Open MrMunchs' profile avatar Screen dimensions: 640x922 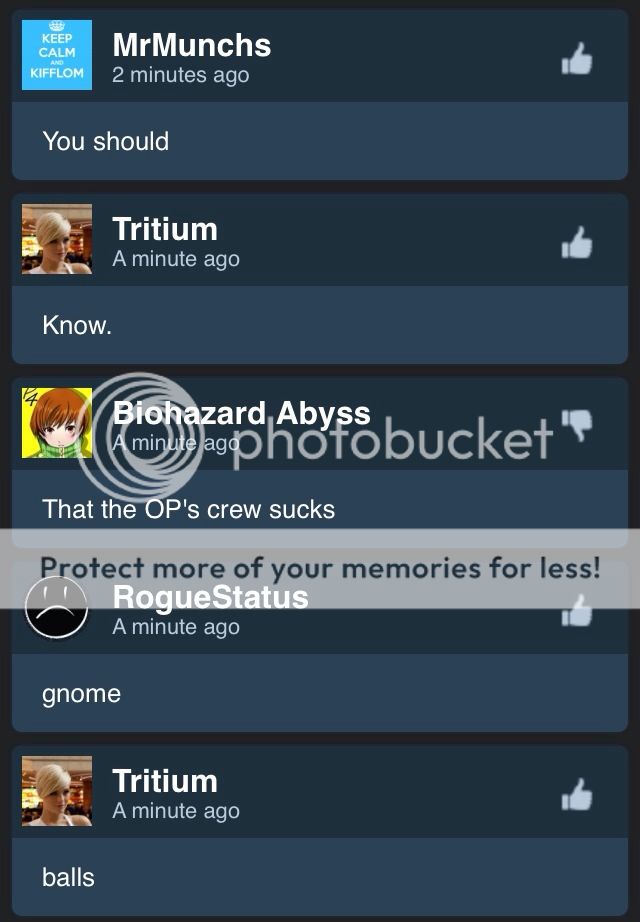pos(57,55)
